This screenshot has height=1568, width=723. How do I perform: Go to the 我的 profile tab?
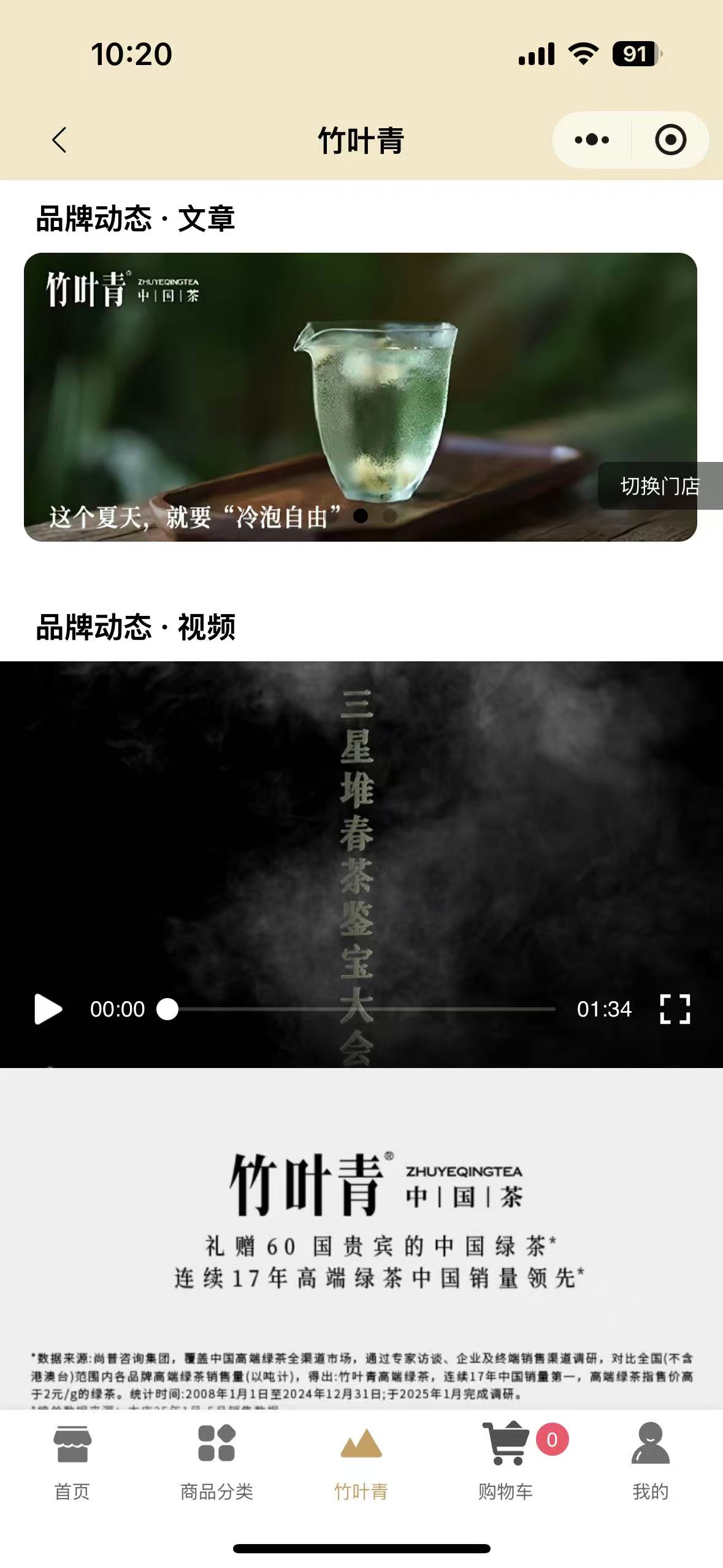(x=650, y=1463)
